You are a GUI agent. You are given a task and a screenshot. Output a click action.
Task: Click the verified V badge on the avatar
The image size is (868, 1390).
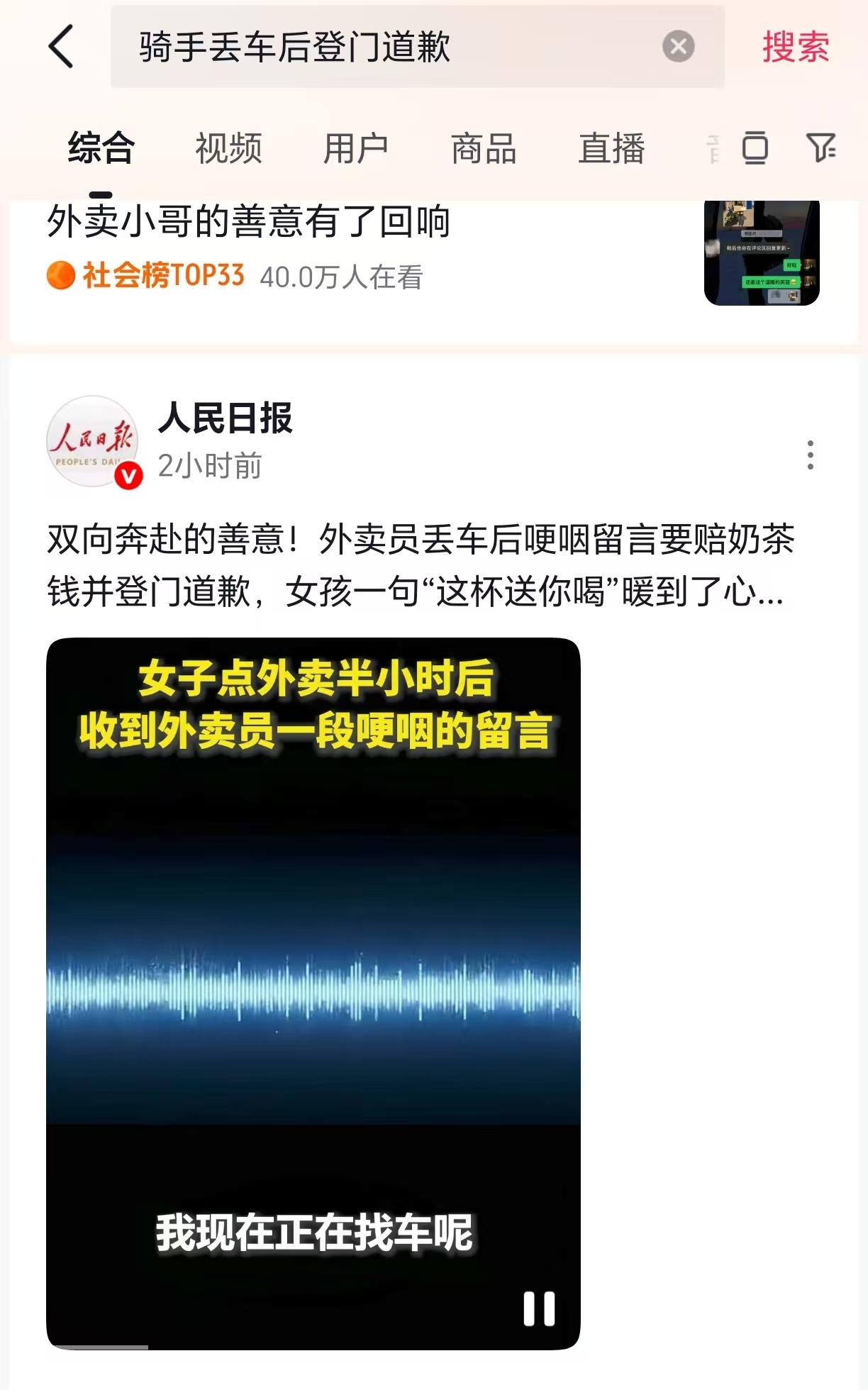[x=128, y=474]
